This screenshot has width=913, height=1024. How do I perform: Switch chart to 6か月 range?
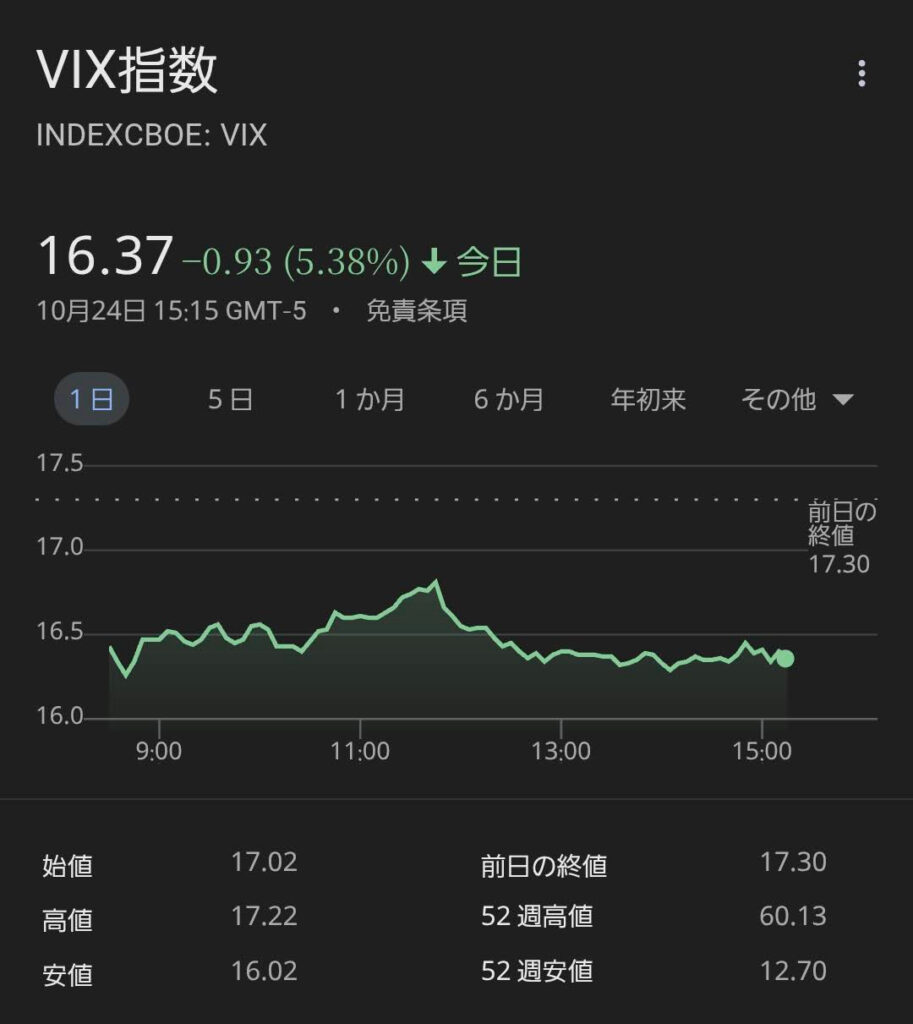(509, 400)
